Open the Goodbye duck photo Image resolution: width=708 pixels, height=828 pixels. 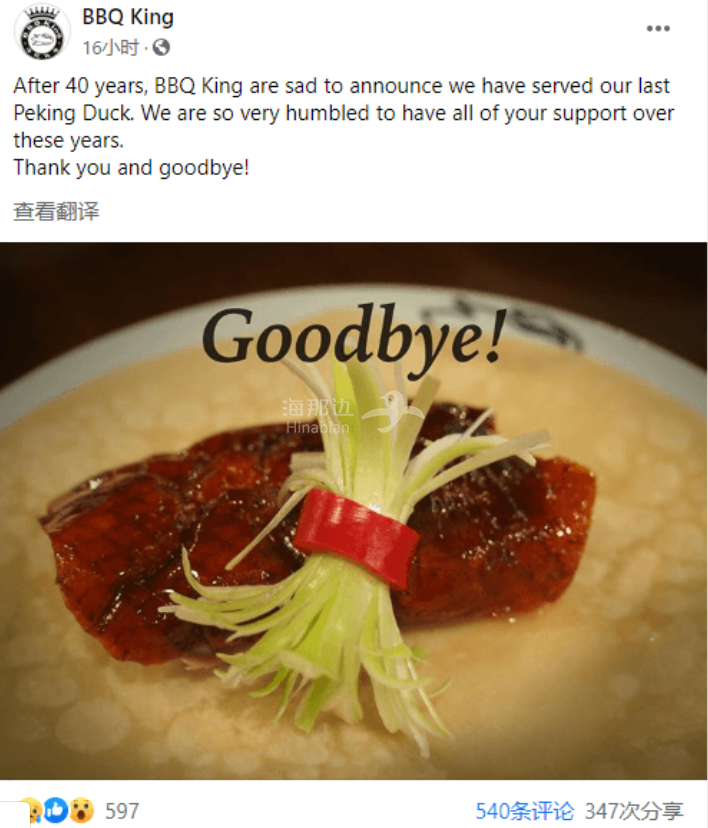354,510
